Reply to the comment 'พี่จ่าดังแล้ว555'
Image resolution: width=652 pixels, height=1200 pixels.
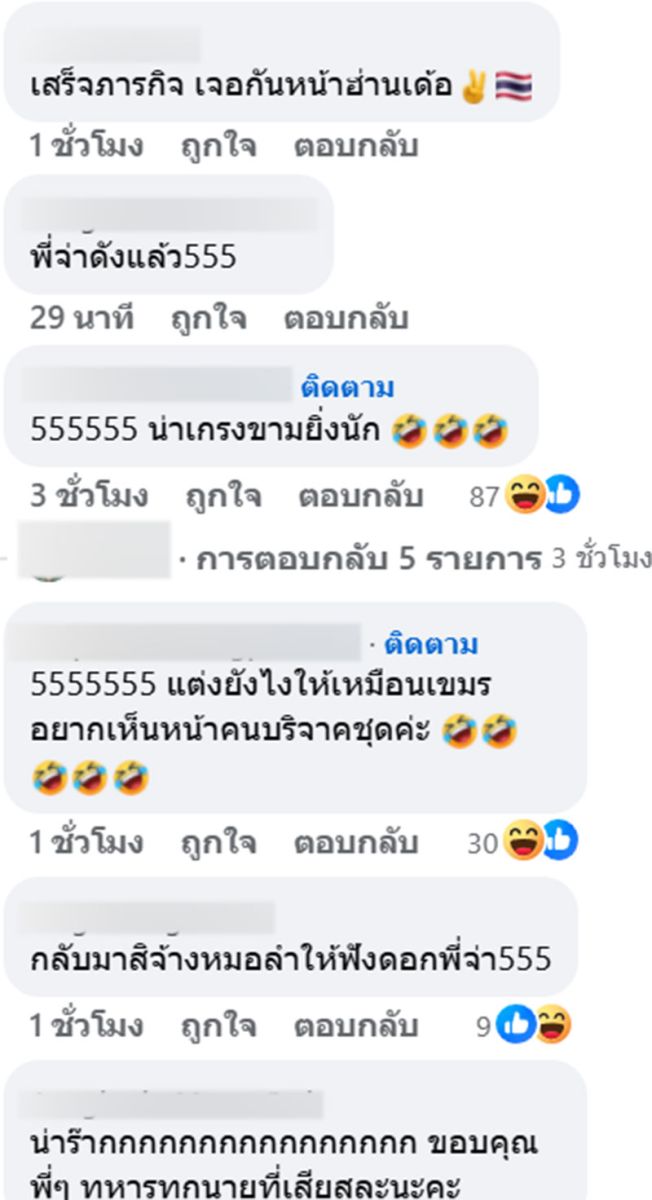tap(345, 319)
